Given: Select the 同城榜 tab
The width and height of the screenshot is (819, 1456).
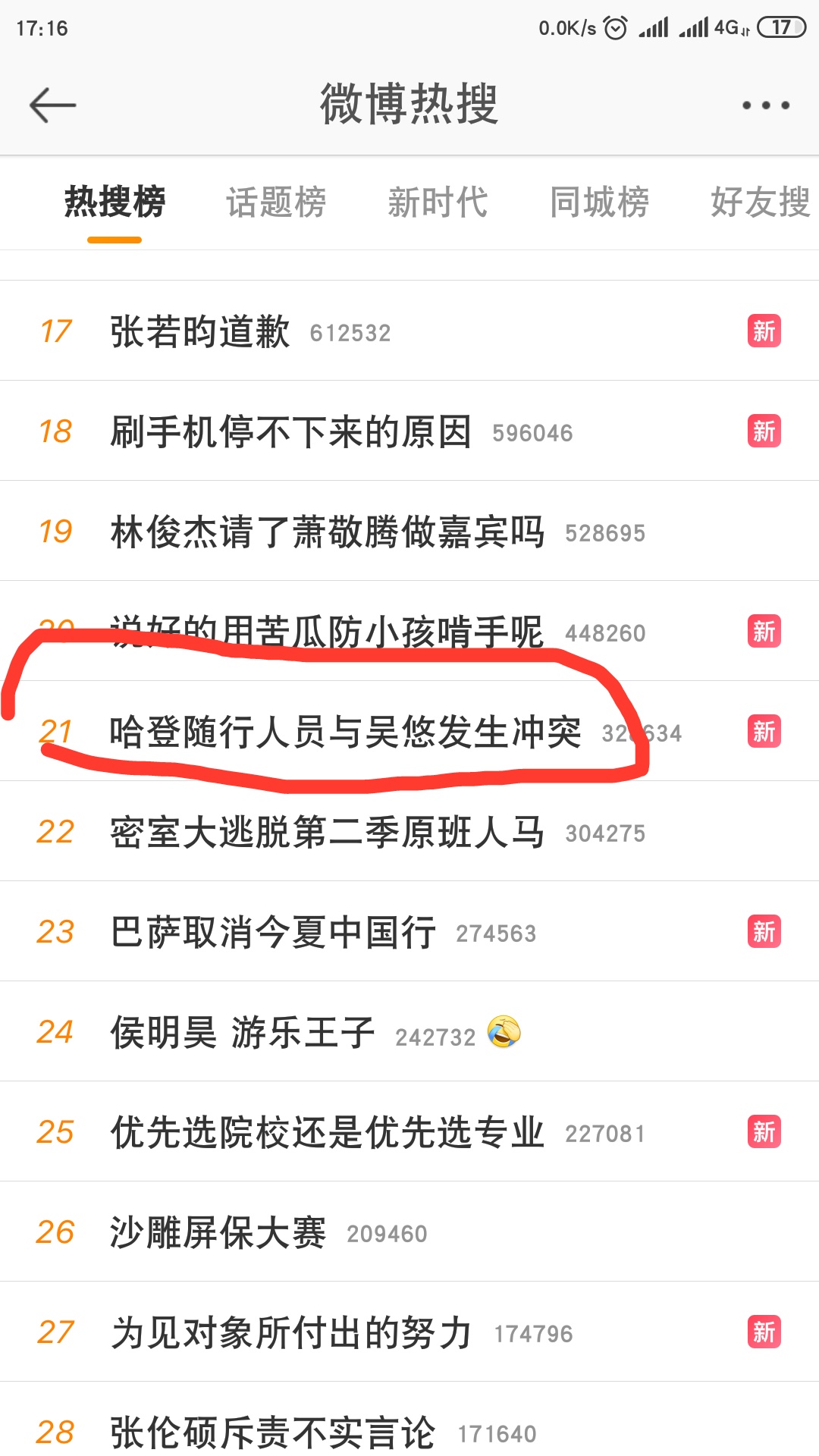Looking at the screenshot, I should pos(599,202).
